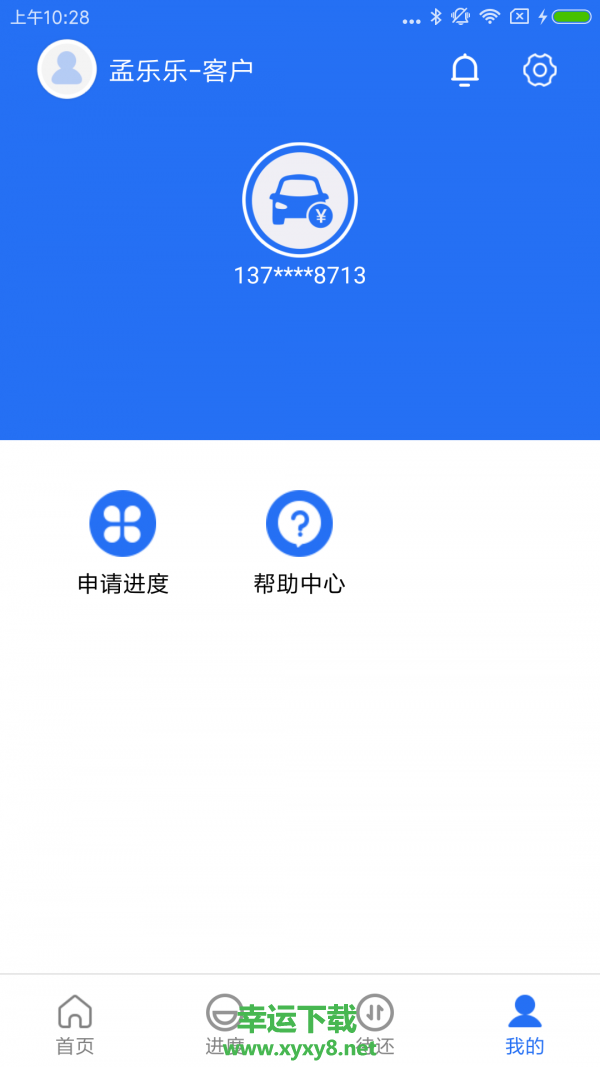600x1067 pixels.
Task: Switch to the 首页 tab
Action: tap(75, 1025)
